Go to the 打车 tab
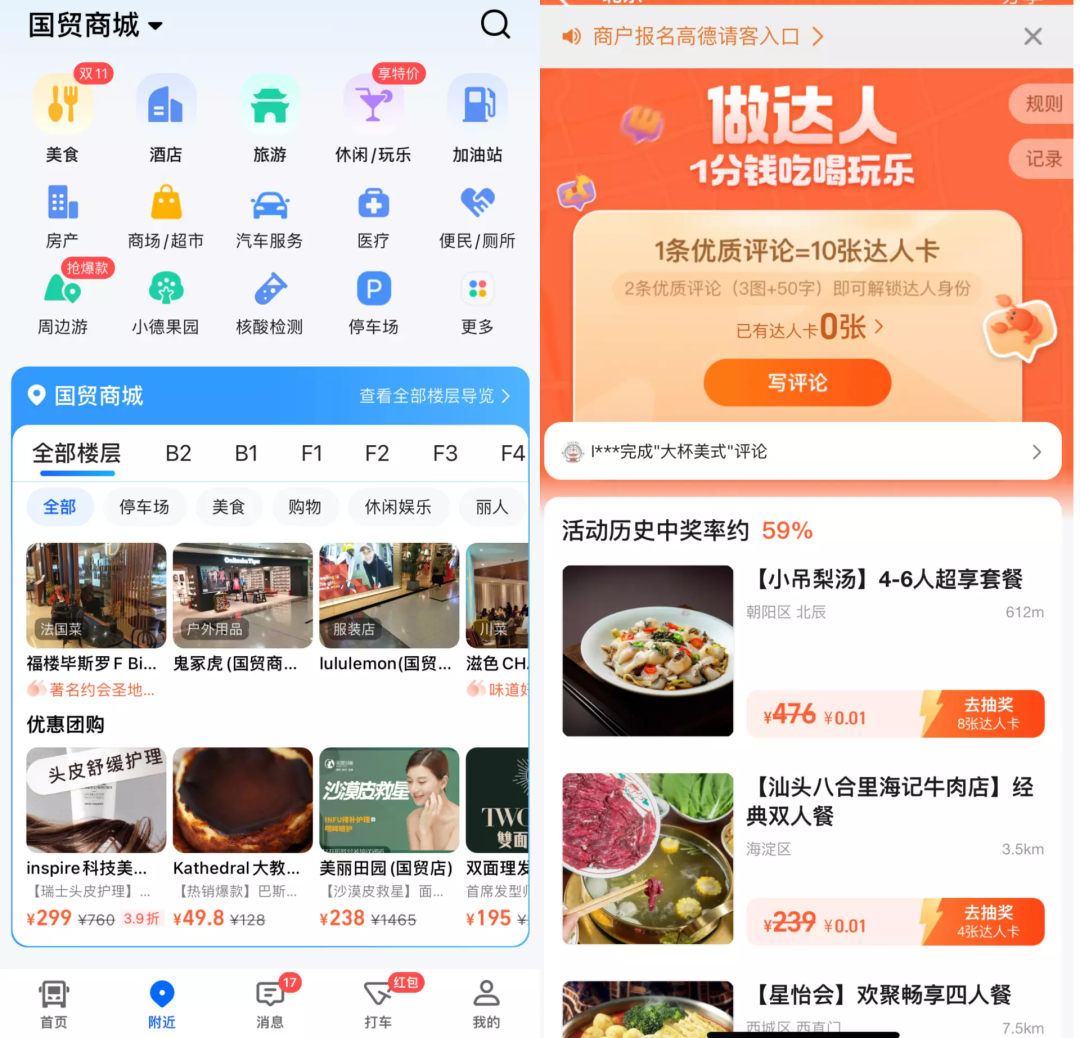Image resolution: width=1080 pixels, height=1038 pixels. pos(378,1002)
